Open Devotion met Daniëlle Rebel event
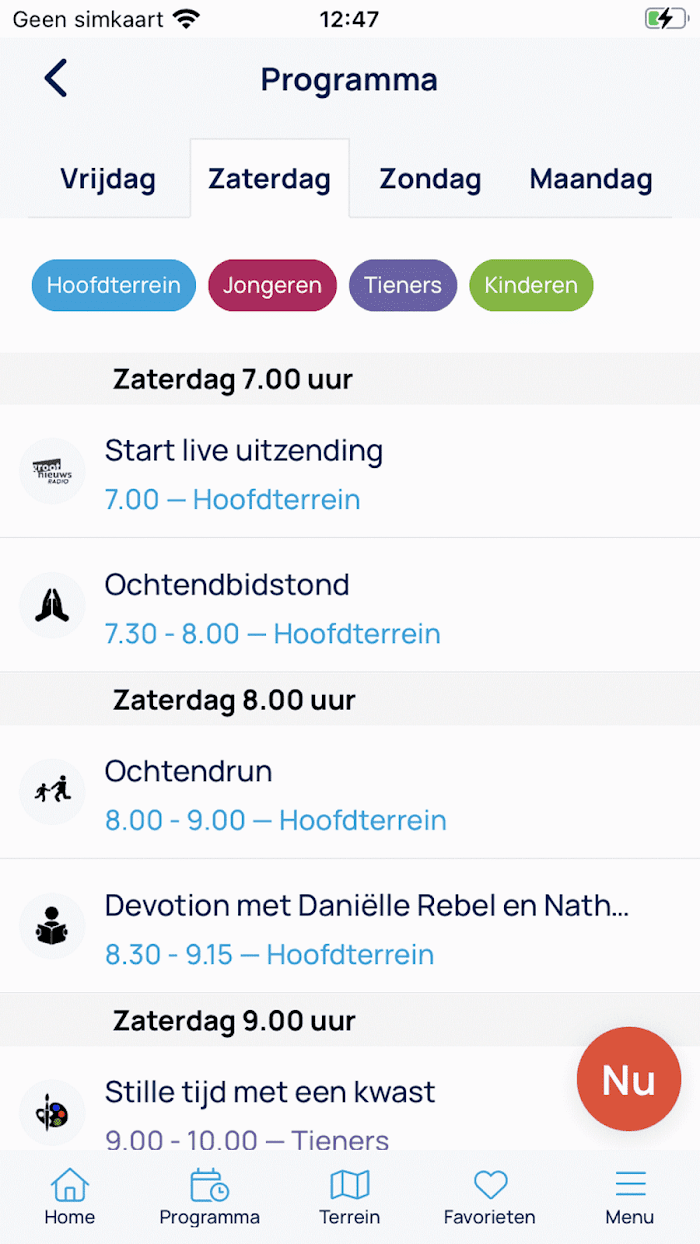This screenshot has width=700, height=1244. 350,926
